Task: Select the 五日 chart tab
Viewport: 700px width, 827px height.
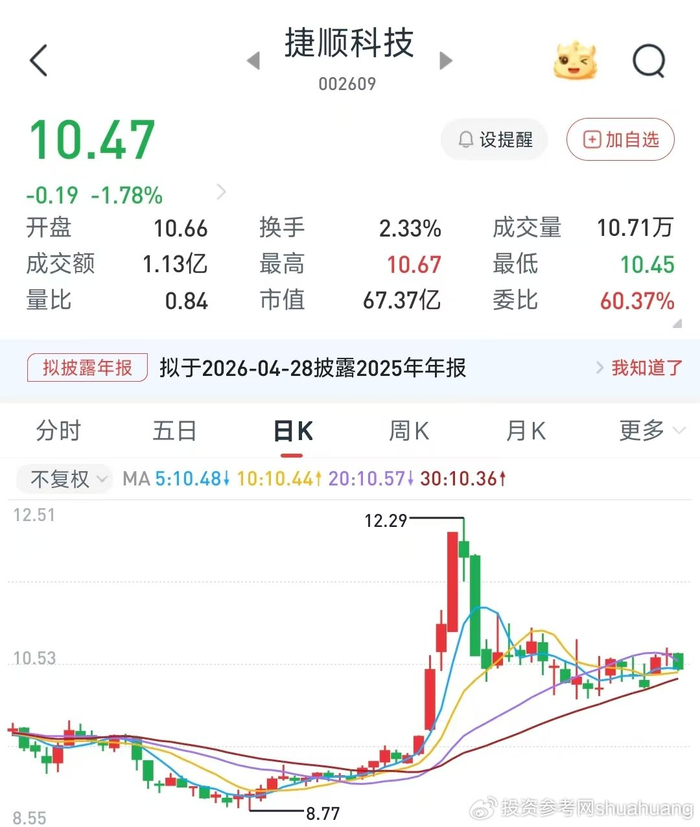Action: pyautogui.click(x=175, y=431)
